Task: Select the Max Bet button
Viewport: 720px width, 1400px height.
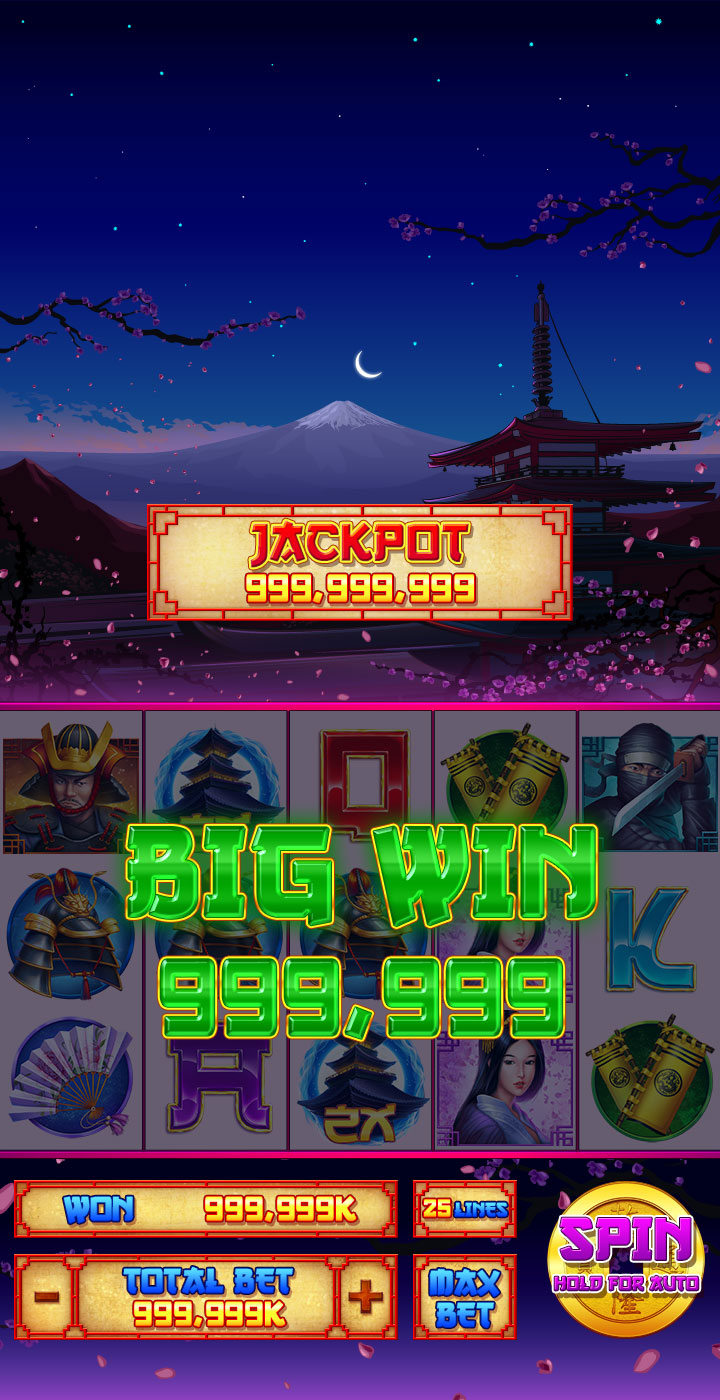Action: (x=465, y=1297)
